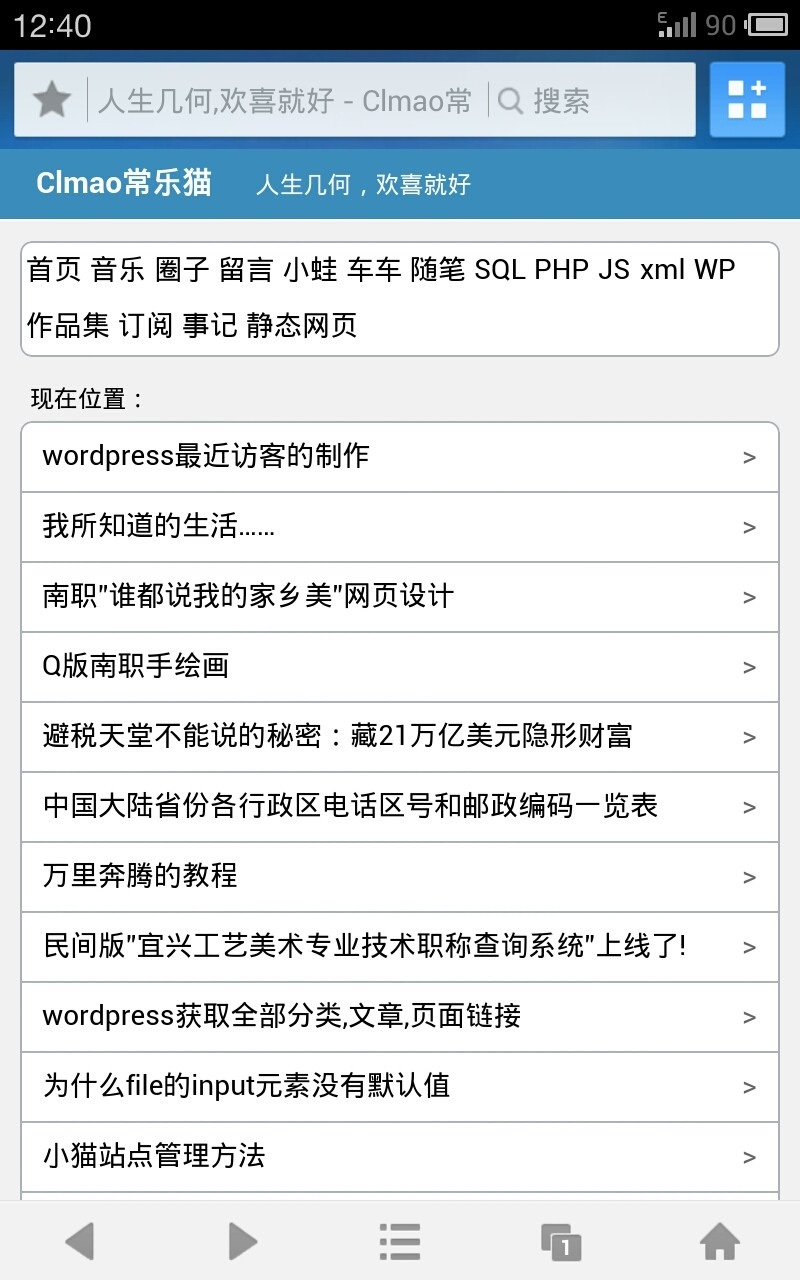Bookmark this page with the star icon
Image resolution: width=800 pixels, height=1280 pixels.
(x=52, y=100)
